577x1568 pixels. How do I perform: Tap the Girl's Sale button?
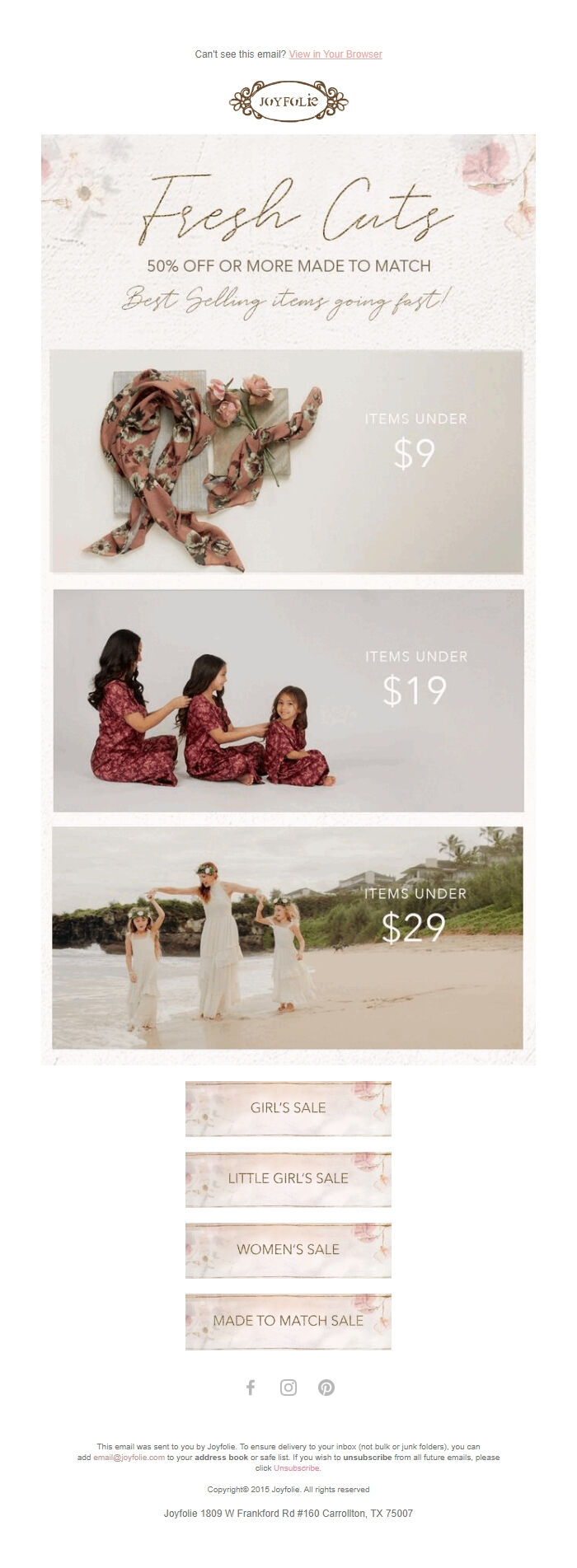[x=288, y=1108]
